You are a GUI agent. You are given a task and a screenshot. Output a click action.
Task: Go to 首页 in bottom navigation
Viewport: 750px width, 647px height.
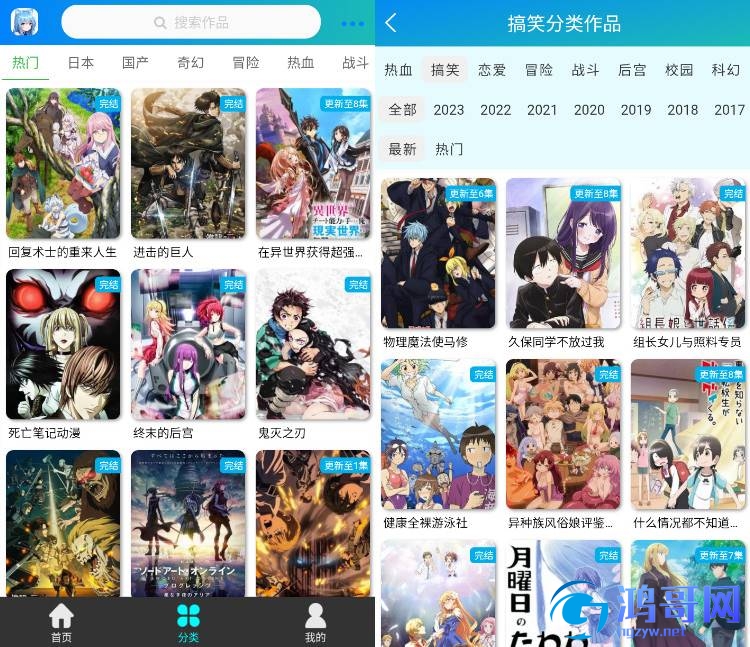(62, 622)
